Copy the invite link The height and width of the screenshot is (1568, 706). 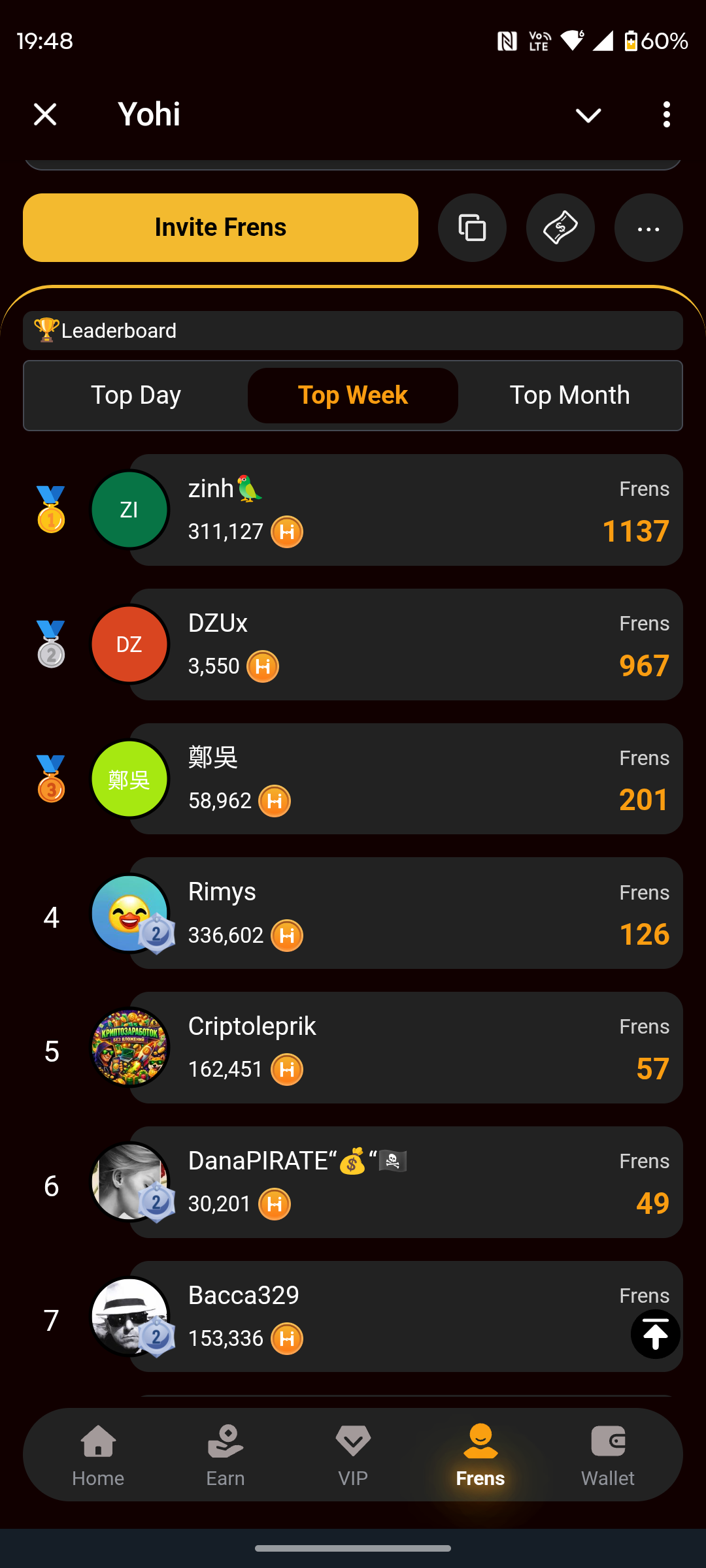tap(472, 227)
